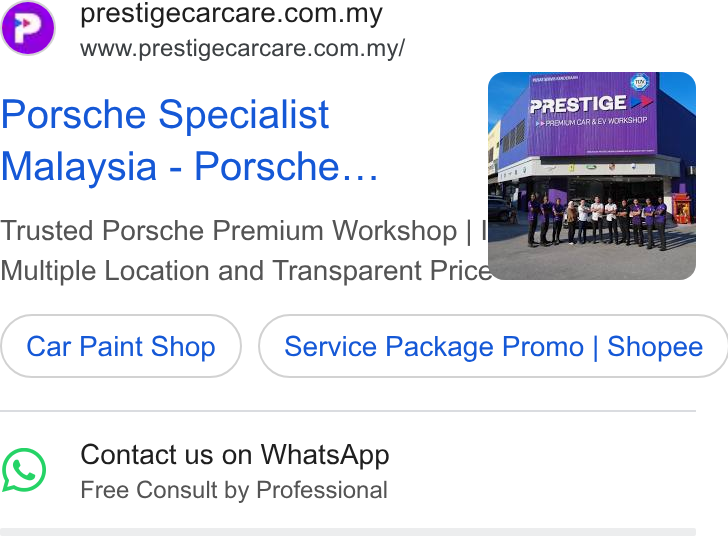Open the Porsche Specialist Malaysia result link
The height and width of the screenshot is (536, 728).
pyautogui.click(x=189, y=140)
